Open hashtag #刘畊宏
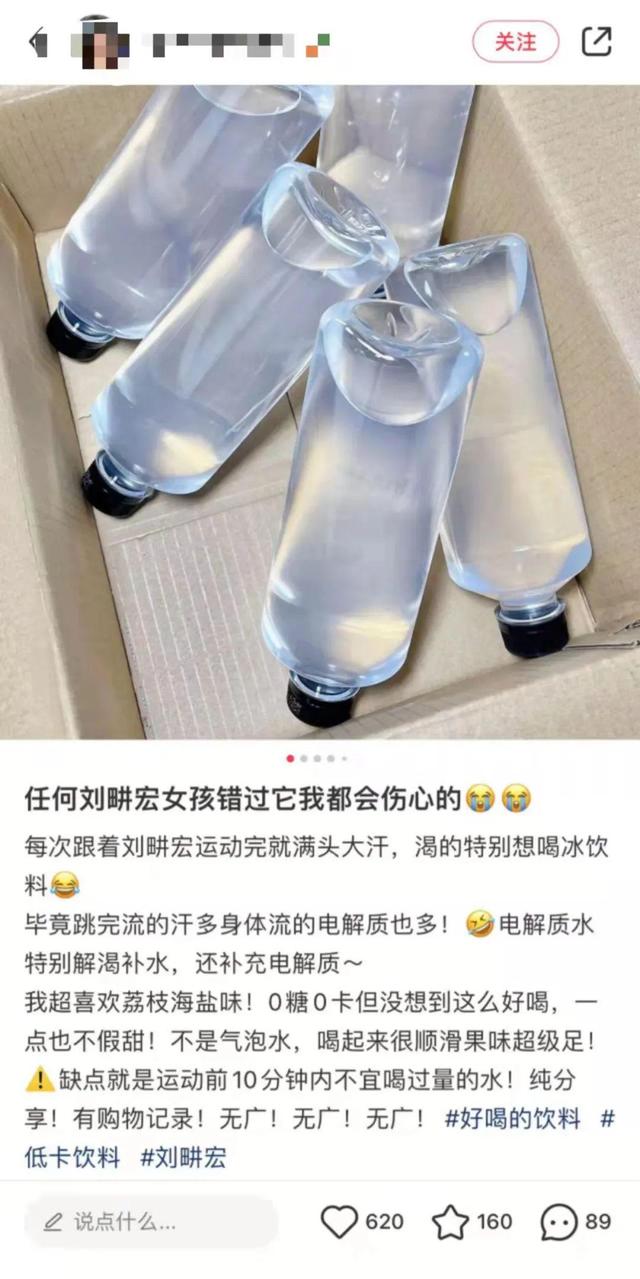Viewport: 640px width, 1279px height. click(x=183, y=1157)
